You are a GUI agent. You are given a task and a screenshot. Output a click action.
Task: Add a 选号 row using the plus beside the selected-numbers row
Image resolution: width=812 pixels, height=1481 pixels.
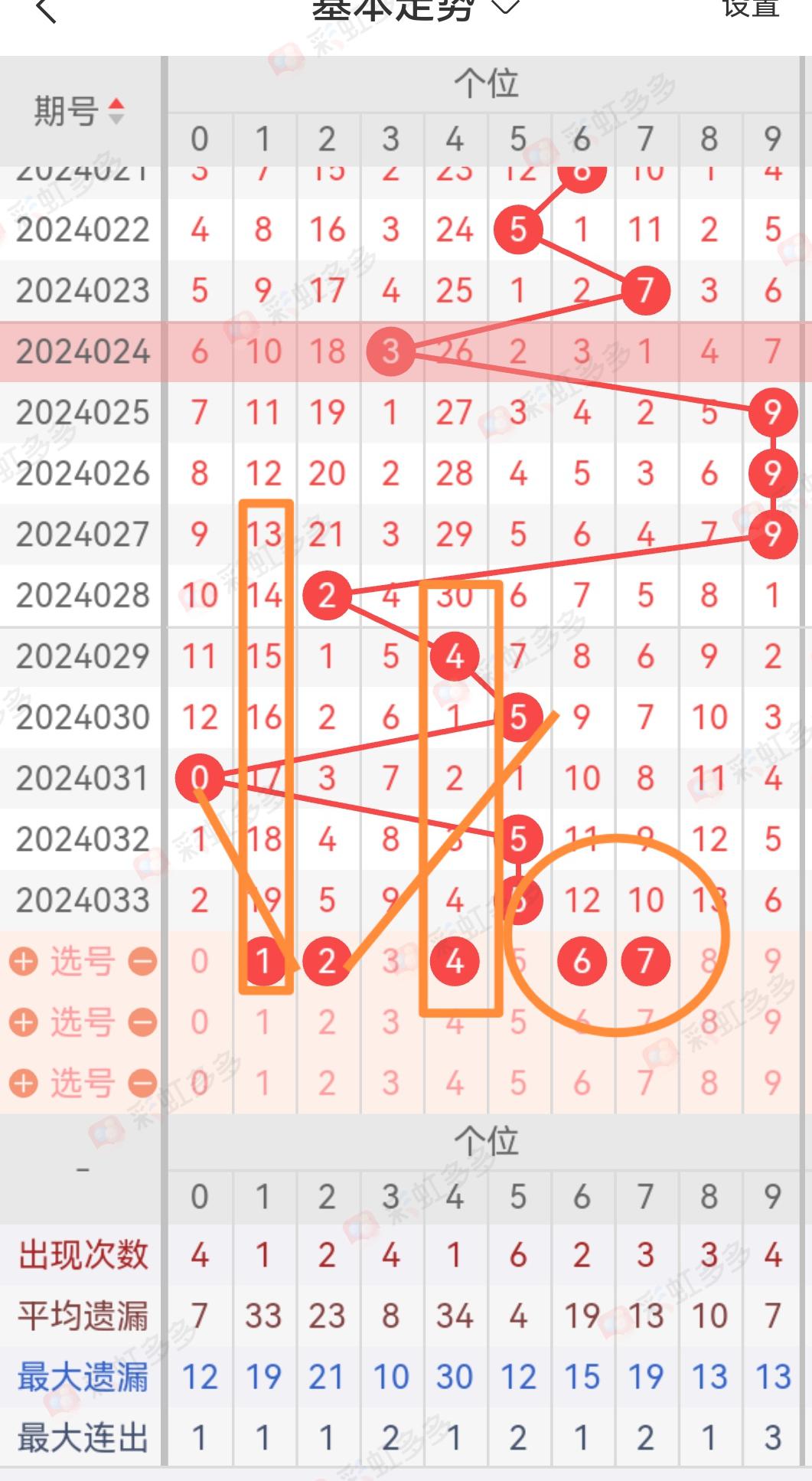coord(24,961)
